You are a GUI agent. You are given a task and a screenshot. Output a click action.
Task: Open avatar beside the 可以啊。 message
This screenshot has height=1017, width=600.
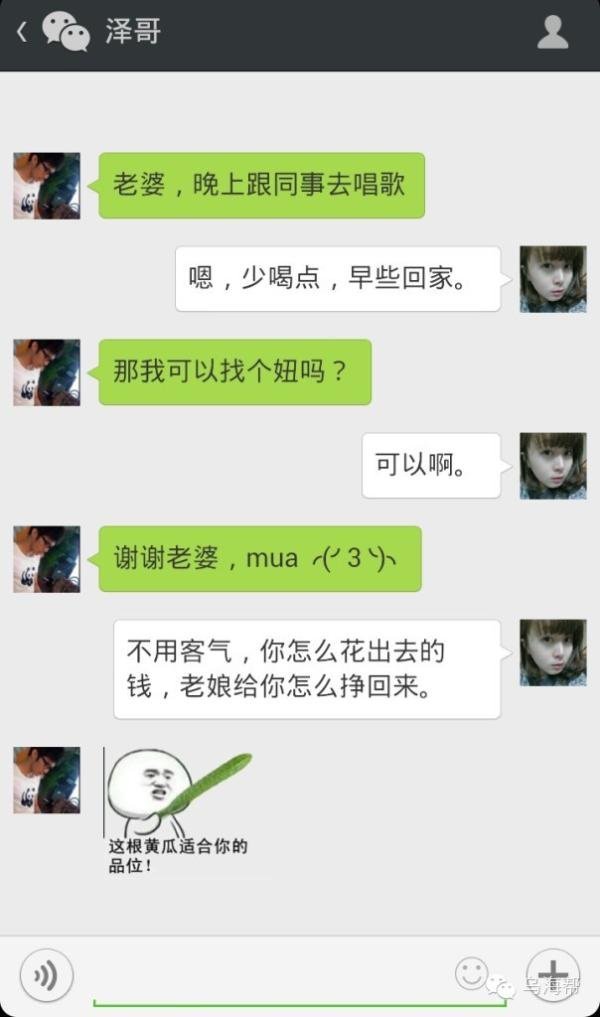[x=552, y=465]
